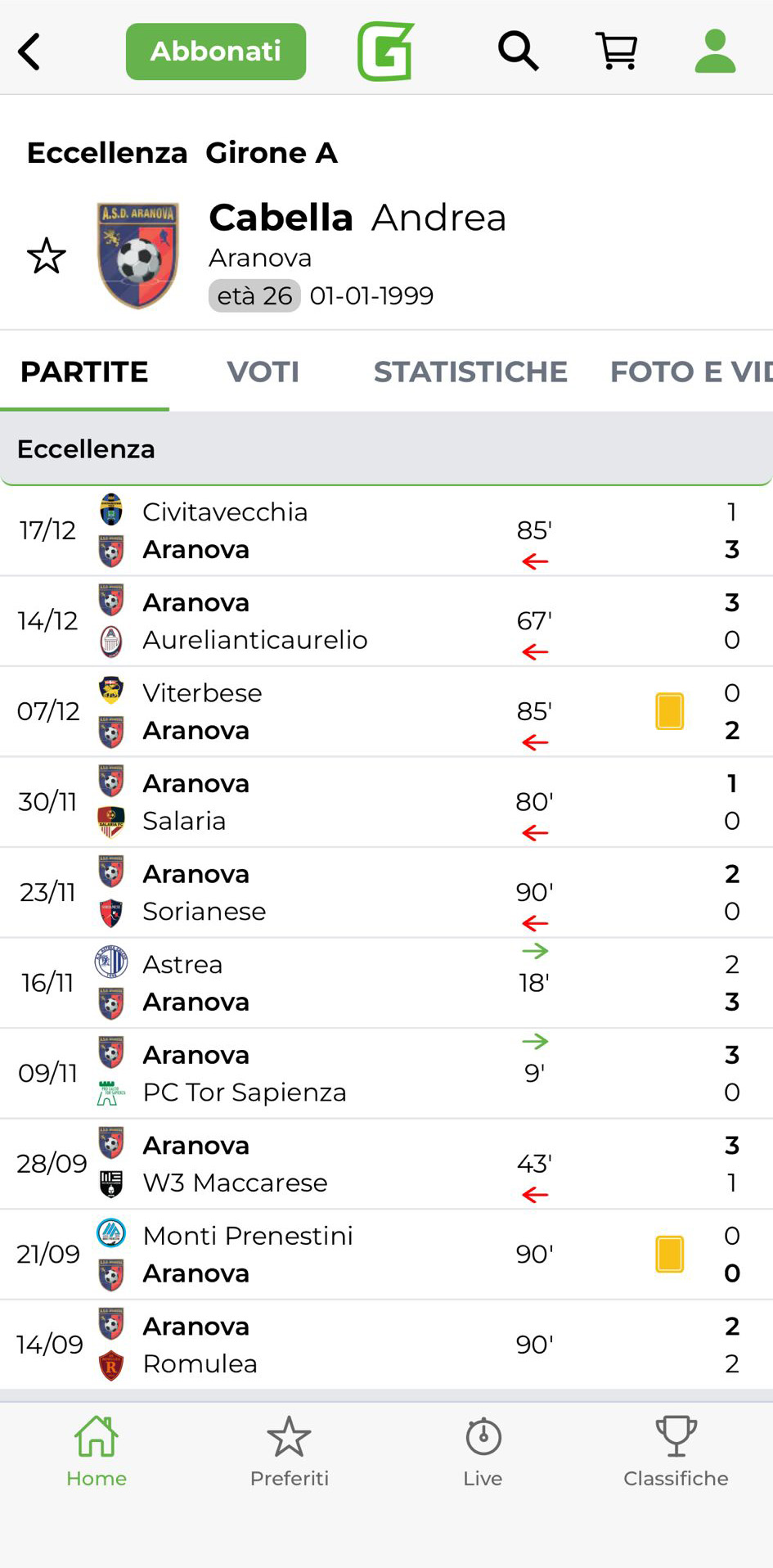Go to the Preferiti tab
Screen dimensions: 773x1568
pyautogui.click(x=290, y=1452)
